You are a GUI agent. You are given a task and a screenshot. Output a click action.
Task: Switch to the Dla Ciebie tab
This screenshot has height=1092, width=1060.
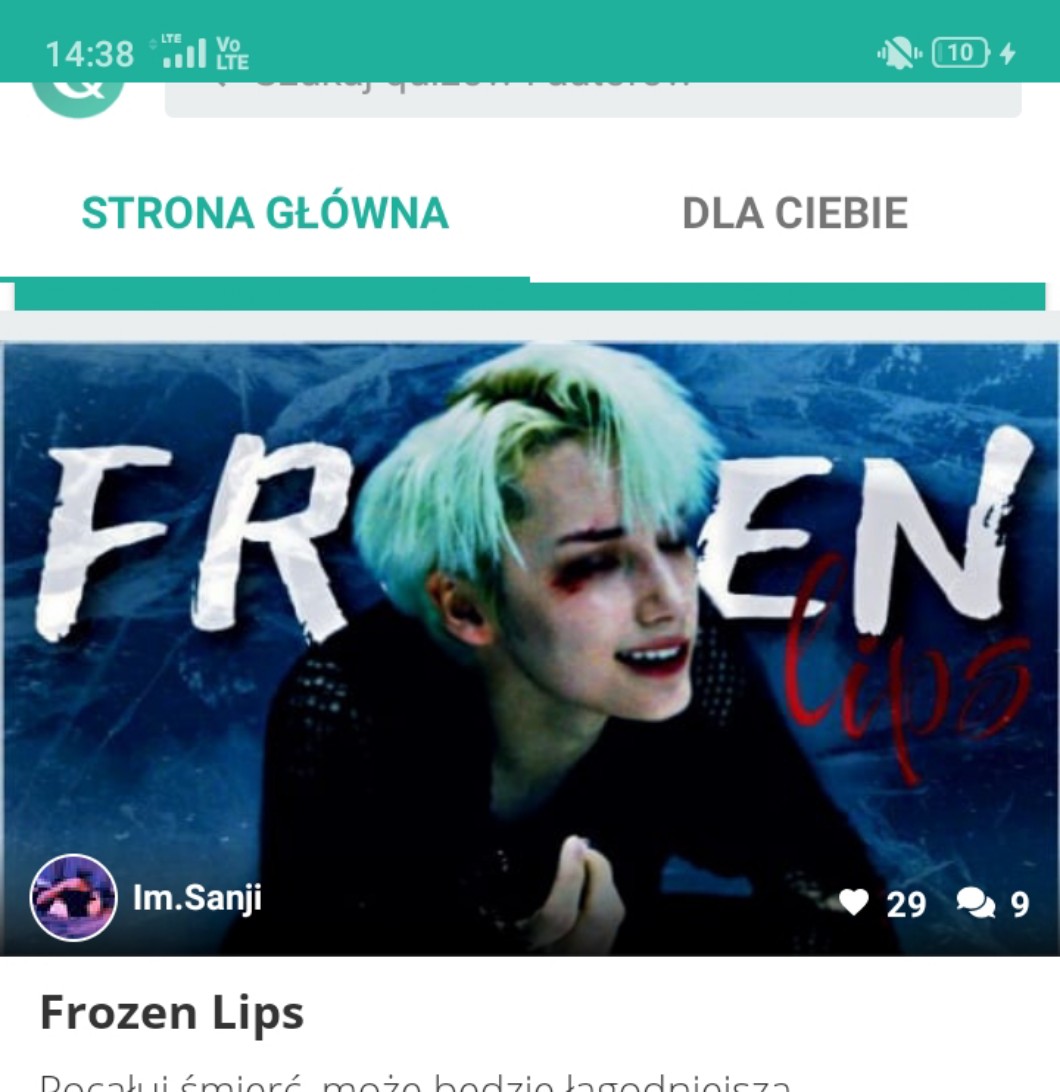(794, 214)
